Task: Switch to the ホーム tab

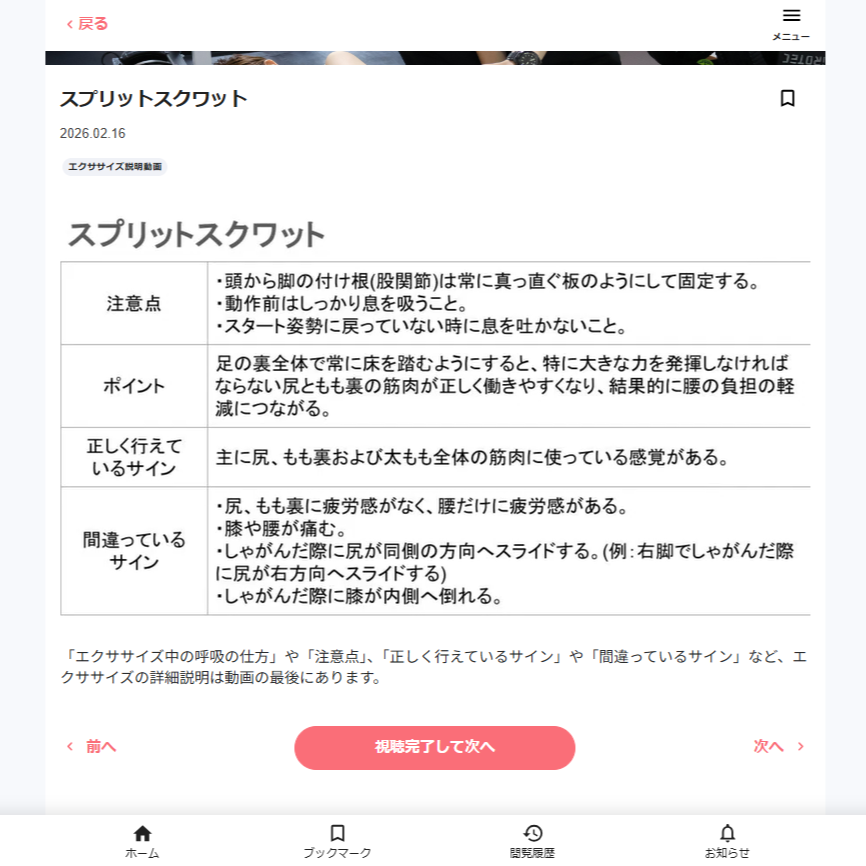Action: click(142, 841)
